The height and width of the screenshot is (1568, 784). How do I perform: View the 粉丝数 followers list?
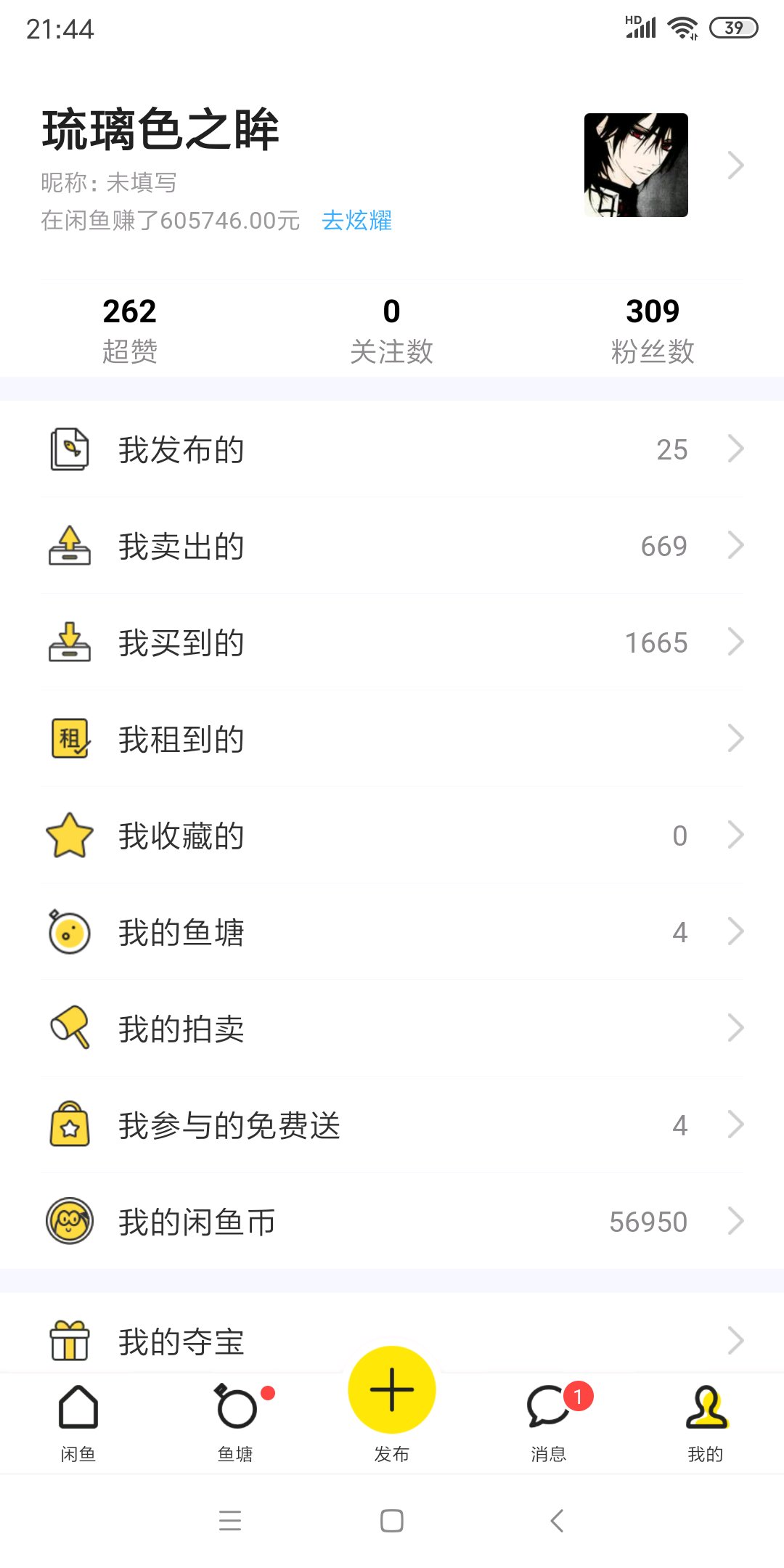click(653, 330)
